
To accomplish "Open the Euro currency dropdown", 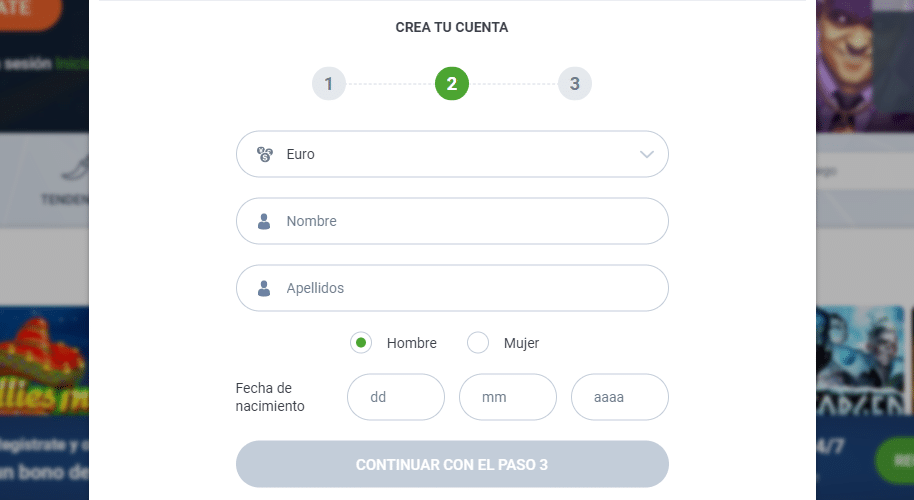I will (452, 154).
